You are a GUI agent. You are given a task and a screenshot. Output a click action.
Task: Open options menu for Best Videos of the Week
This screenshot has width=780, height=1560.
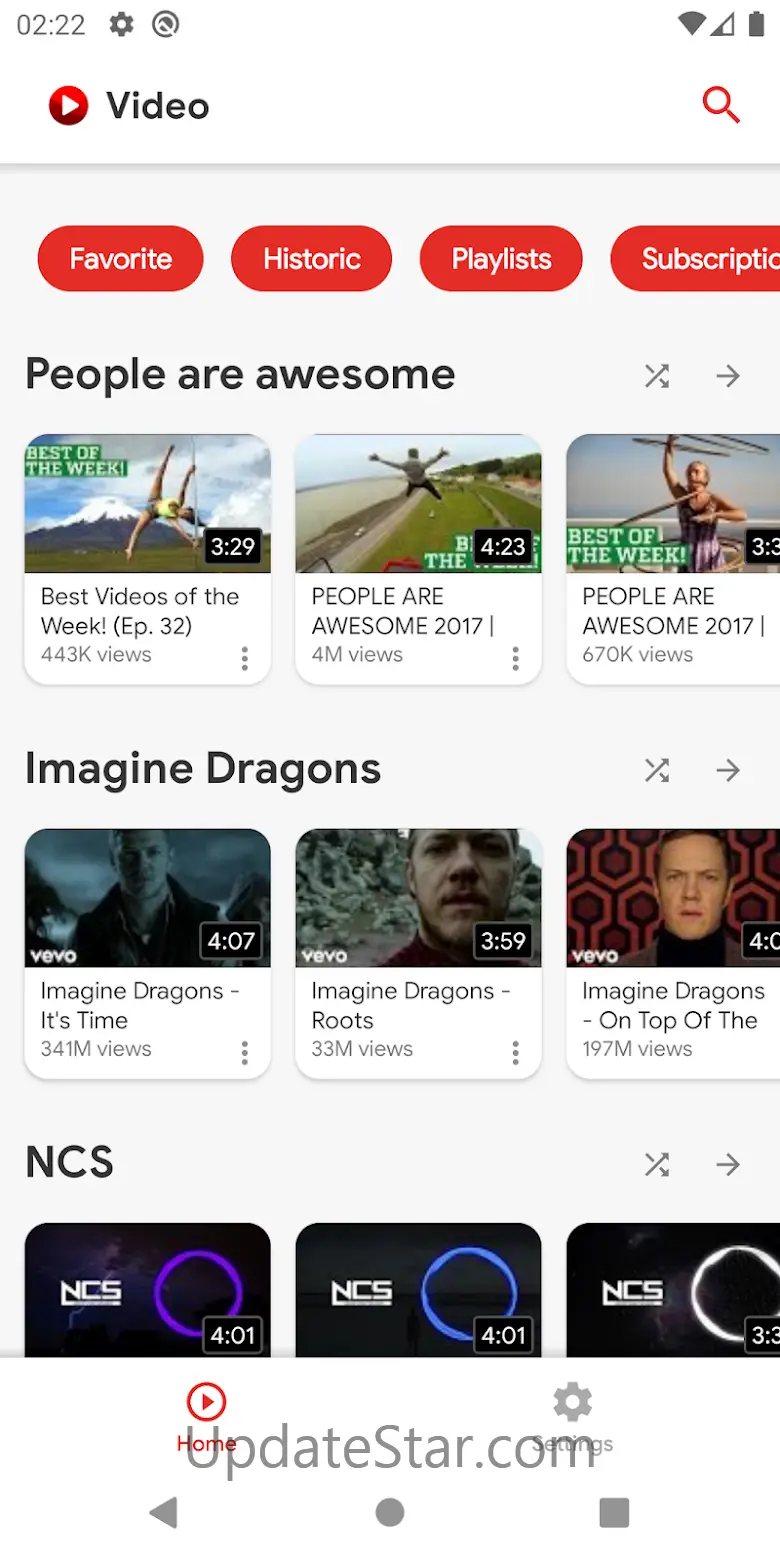pos(245,658)
